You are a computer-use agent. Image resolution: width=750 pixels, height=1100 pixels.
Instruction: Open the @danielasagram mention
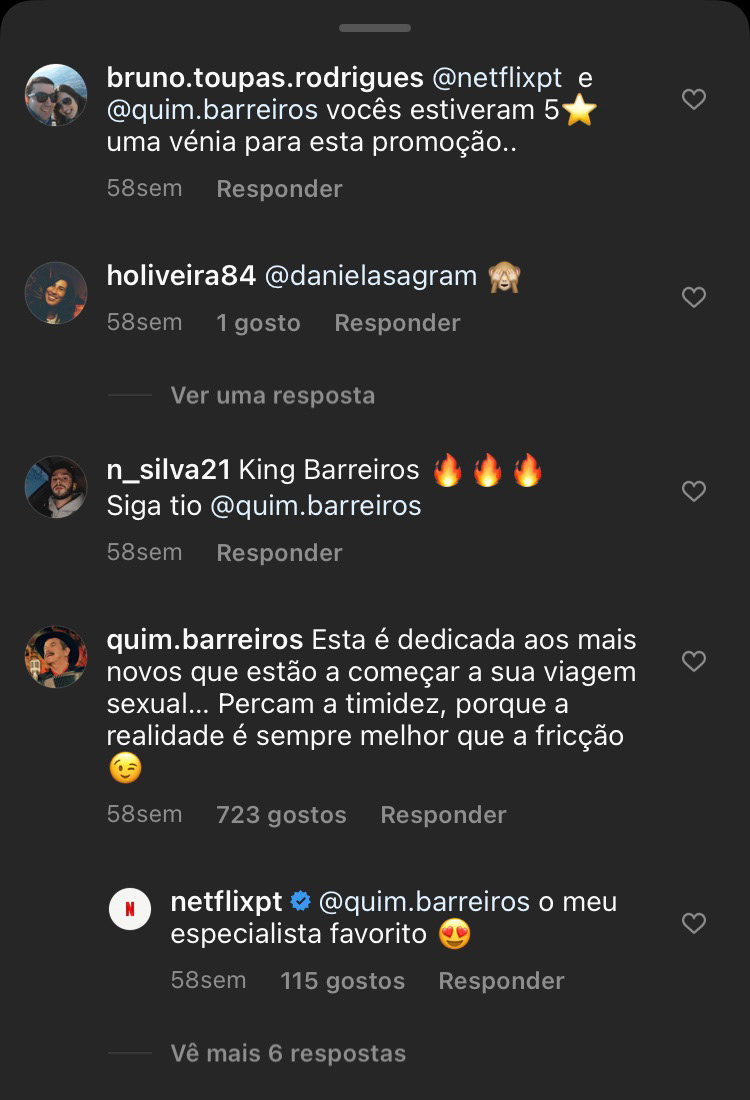[x=370, y=276]
